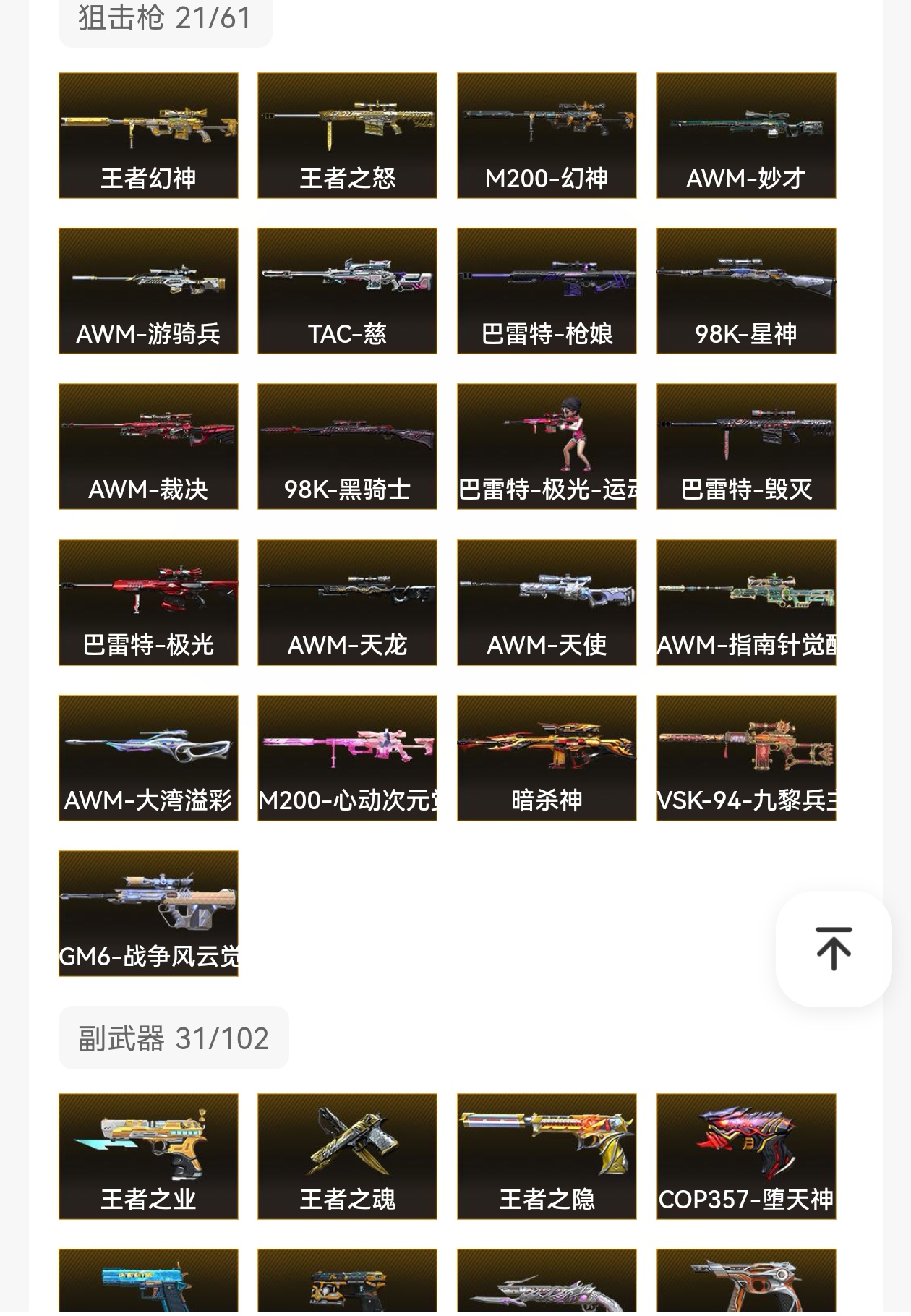
Task: Tap the COP357-堕天神 tile
Action: coord(746,1156)
